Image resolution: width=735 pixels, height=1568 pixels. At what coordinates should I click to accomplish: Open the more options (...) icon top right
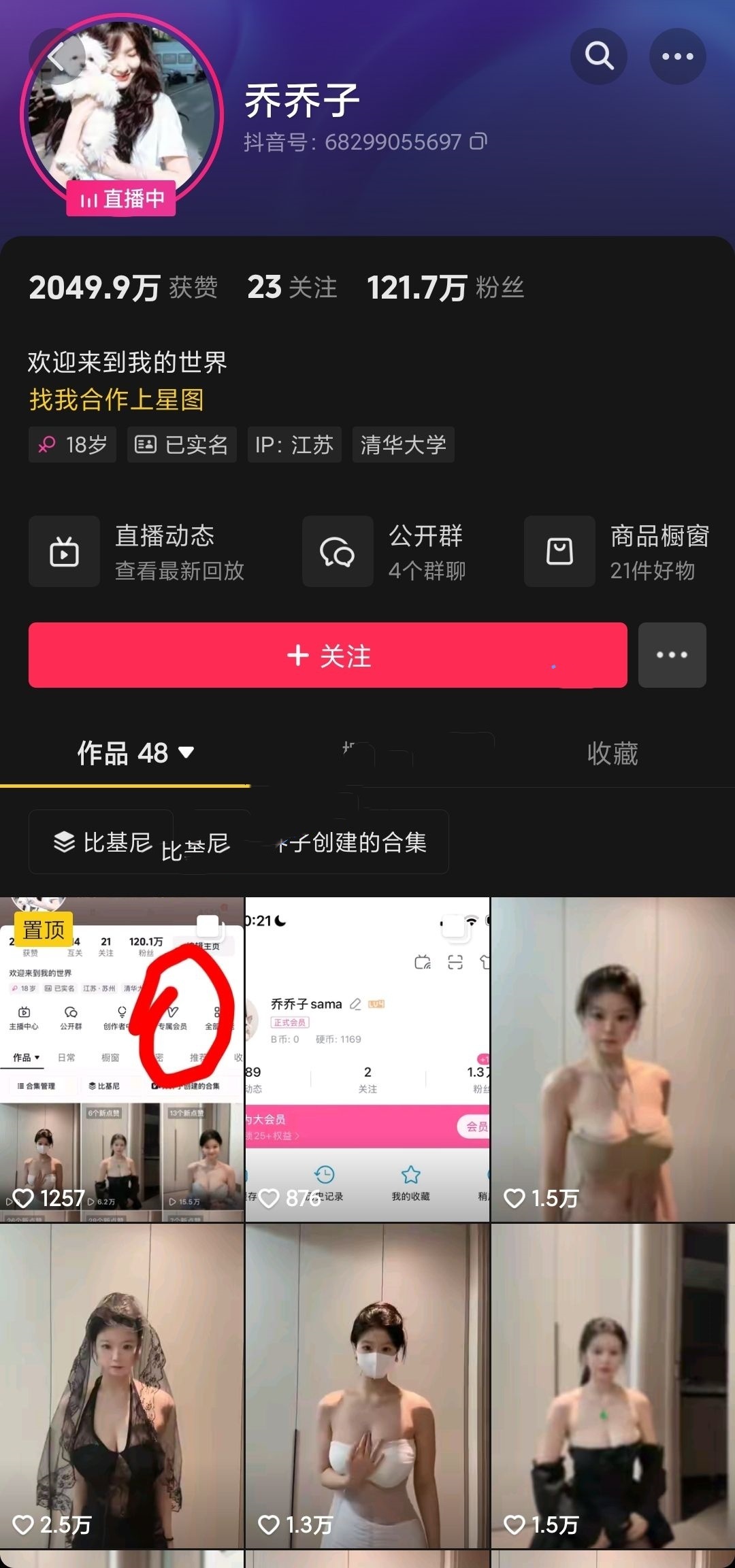[x=678, y=56]
